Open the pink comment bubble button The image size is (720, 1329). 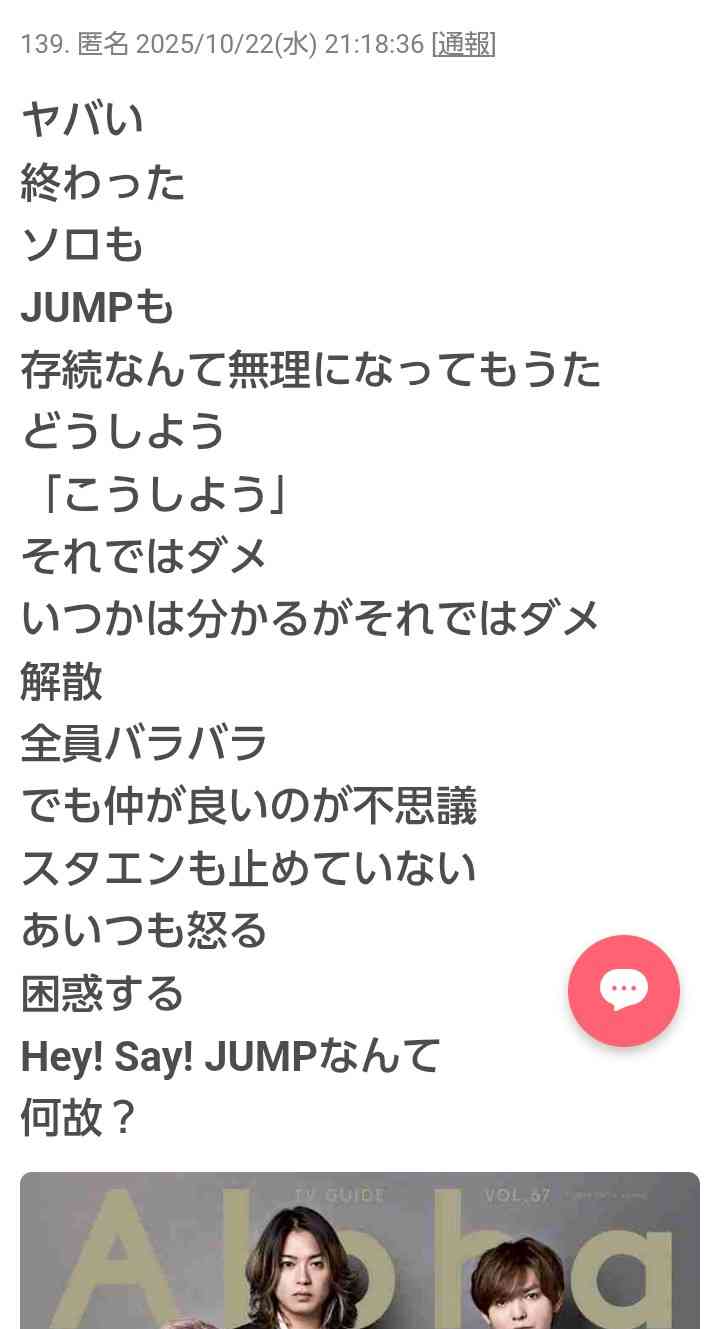pos(623,990)
